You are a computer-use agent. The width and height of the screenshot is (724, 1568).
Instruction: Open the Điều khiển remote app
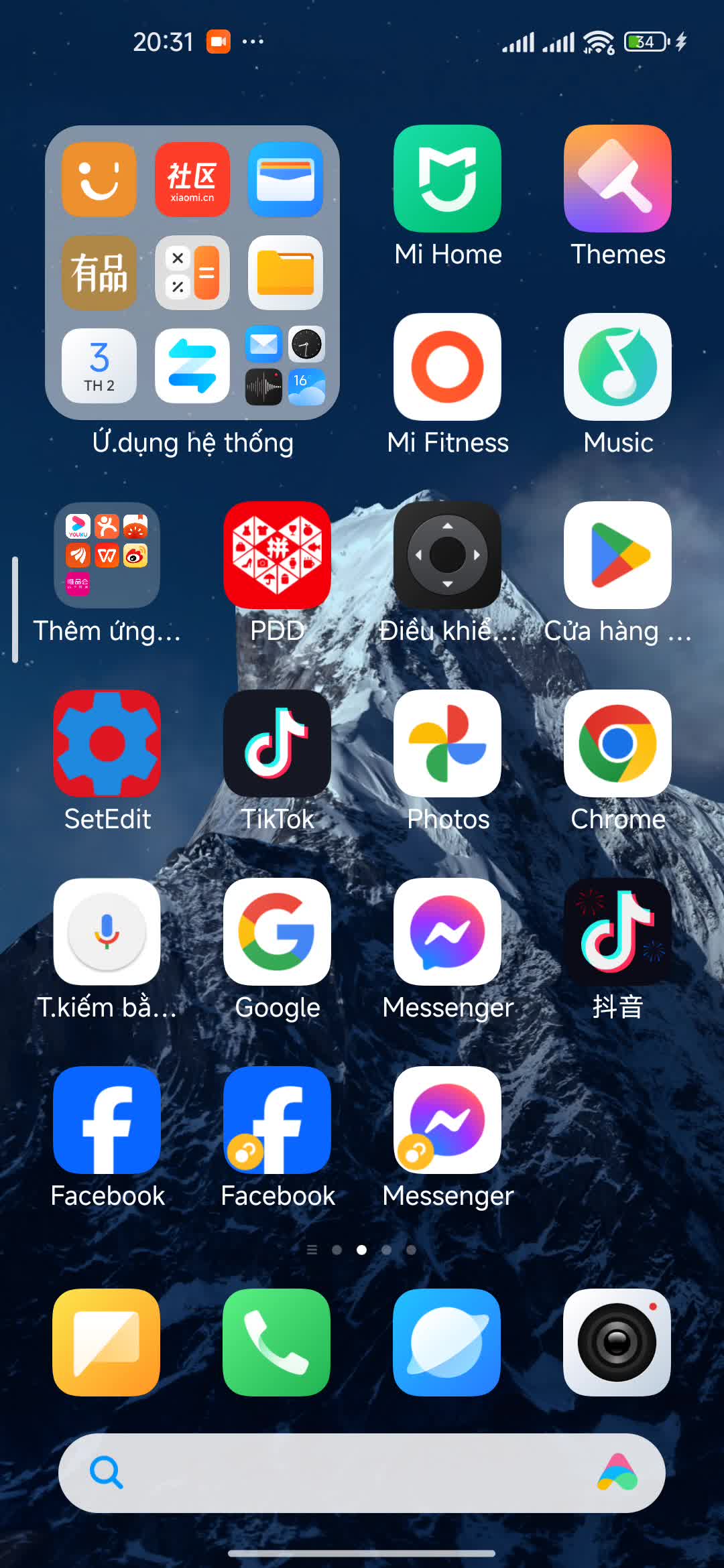447,556
